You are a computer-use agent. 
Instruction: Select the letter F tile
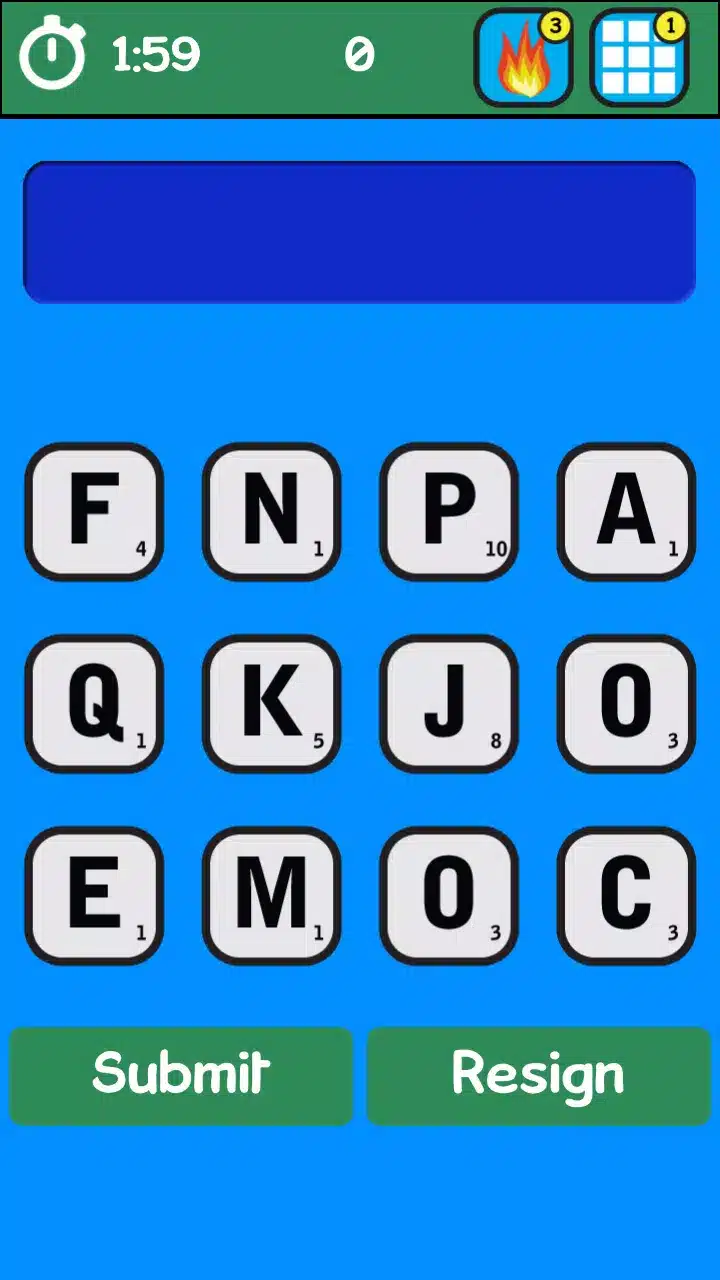pyautogui.click(x=94, y=511)
